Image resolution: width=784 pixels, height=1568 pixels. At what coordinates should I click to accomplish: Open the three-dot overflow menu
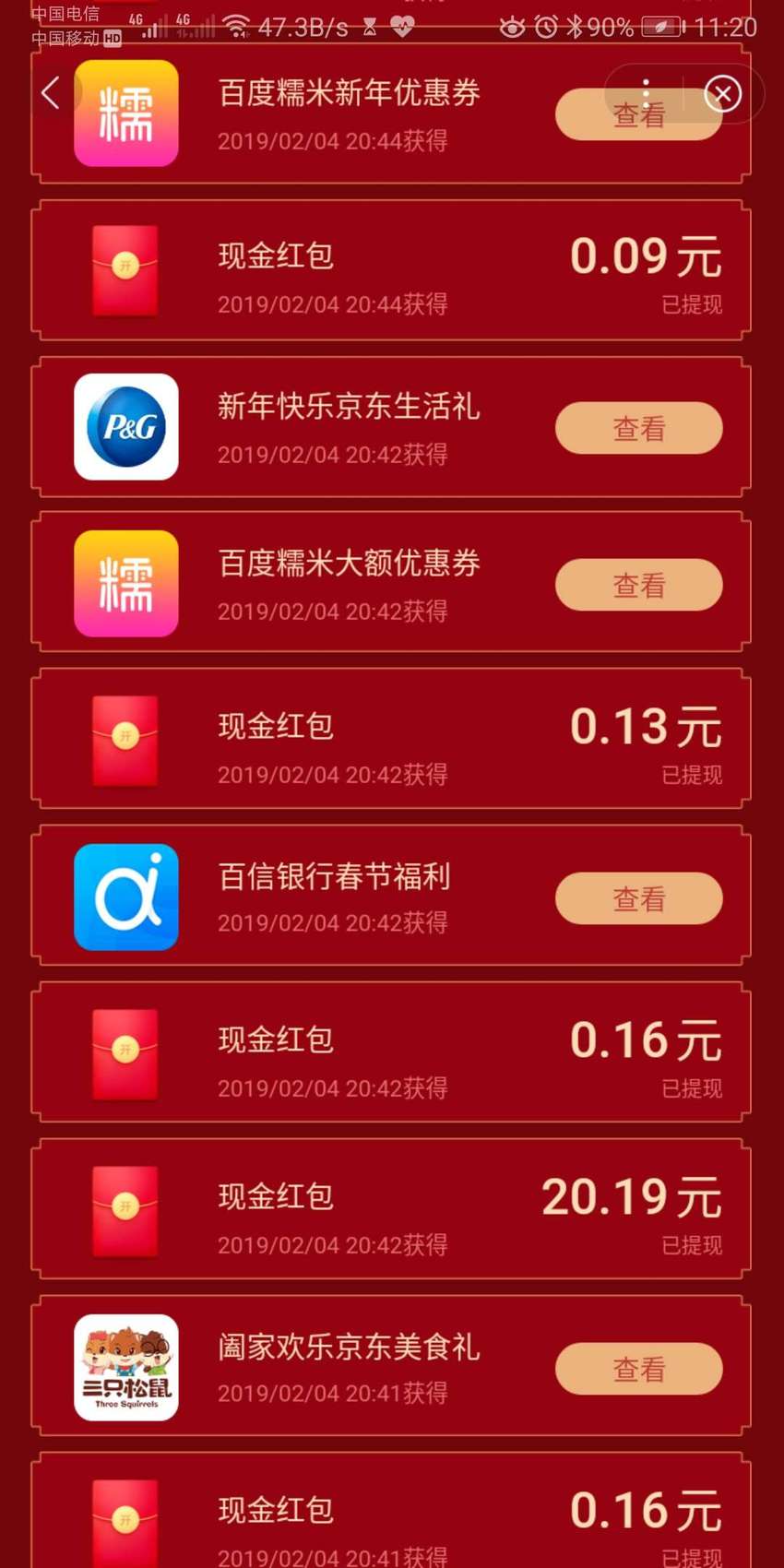(x=646, y=93)
